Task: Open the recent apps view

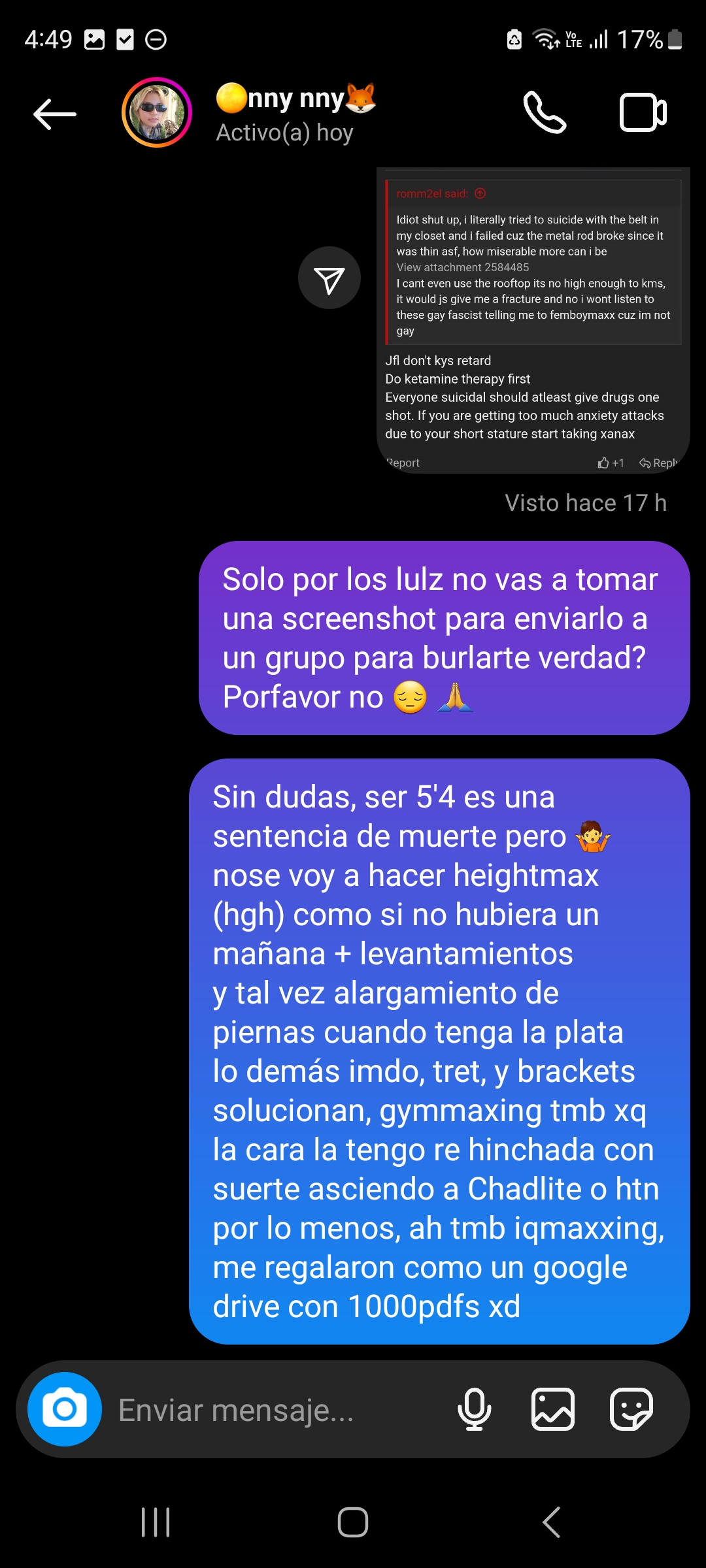Action: 156,1522
